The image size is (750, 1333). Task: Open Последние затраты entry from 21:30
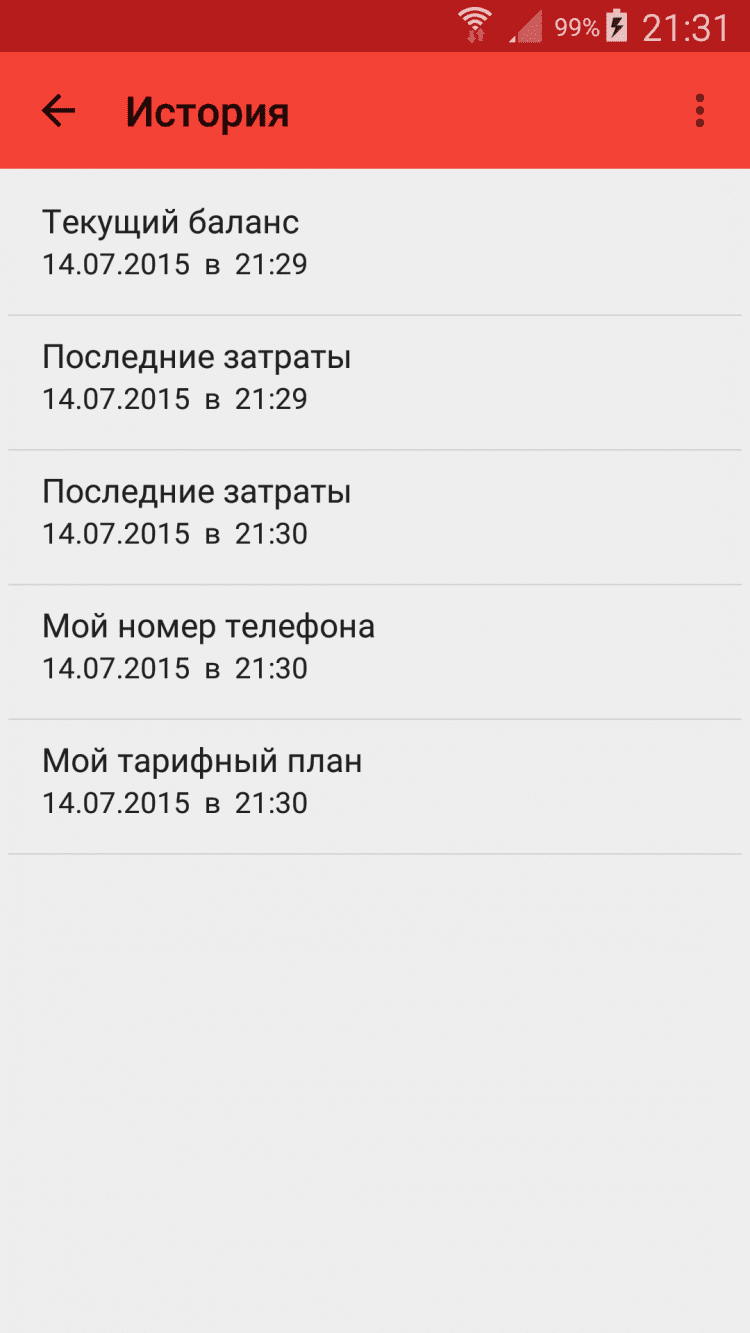375,513
